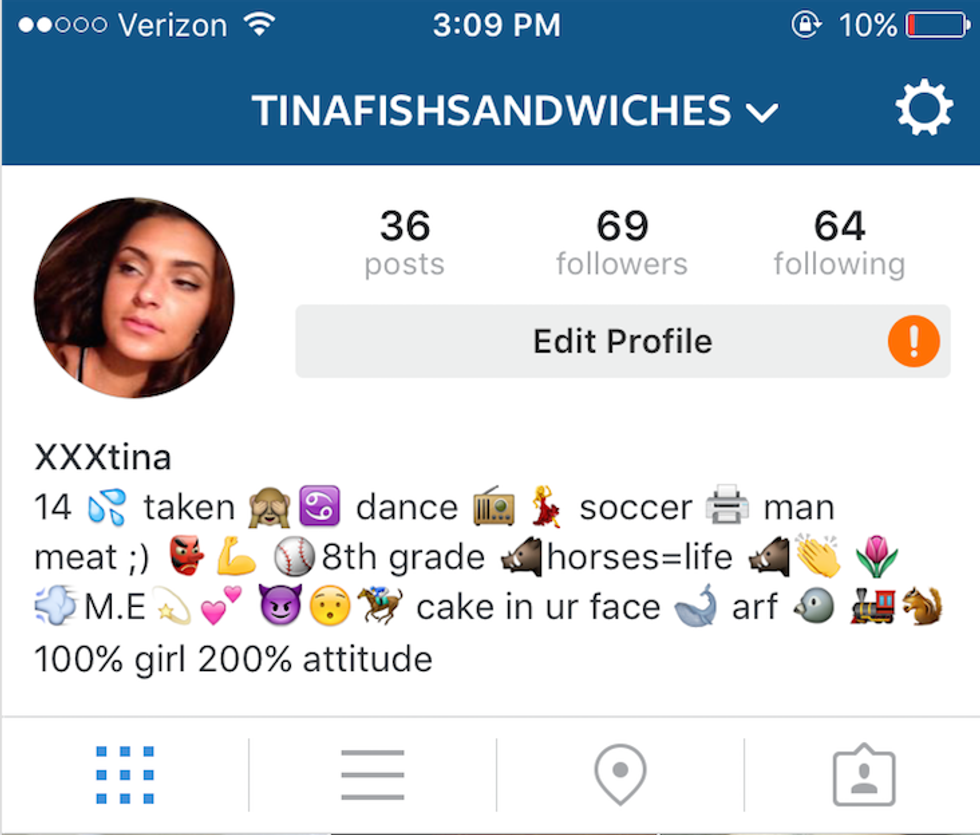This screenshot has width=980, height=835.
Task: Switch to the list view tab
Action: (372, 775)
